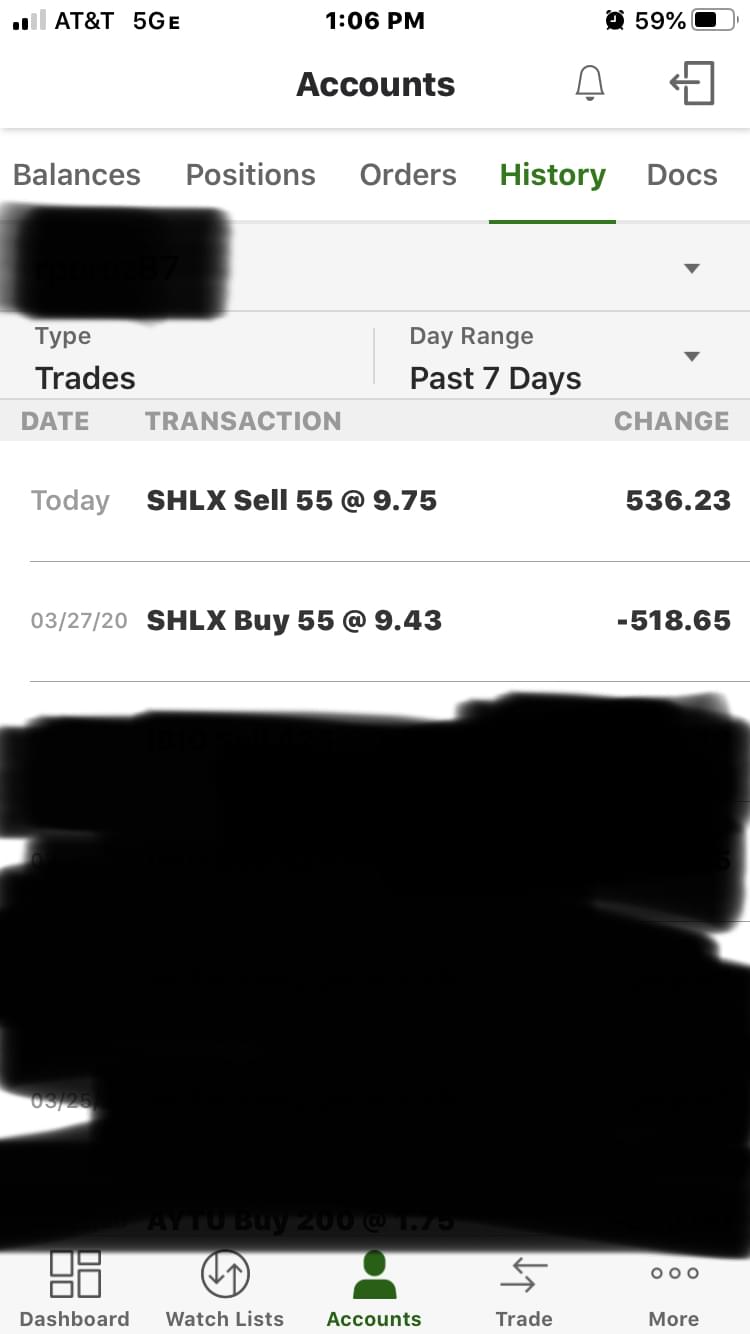Viewport: 750px width, 1334px height.
Task: Switch to the Trade section
Action: 524,1288
